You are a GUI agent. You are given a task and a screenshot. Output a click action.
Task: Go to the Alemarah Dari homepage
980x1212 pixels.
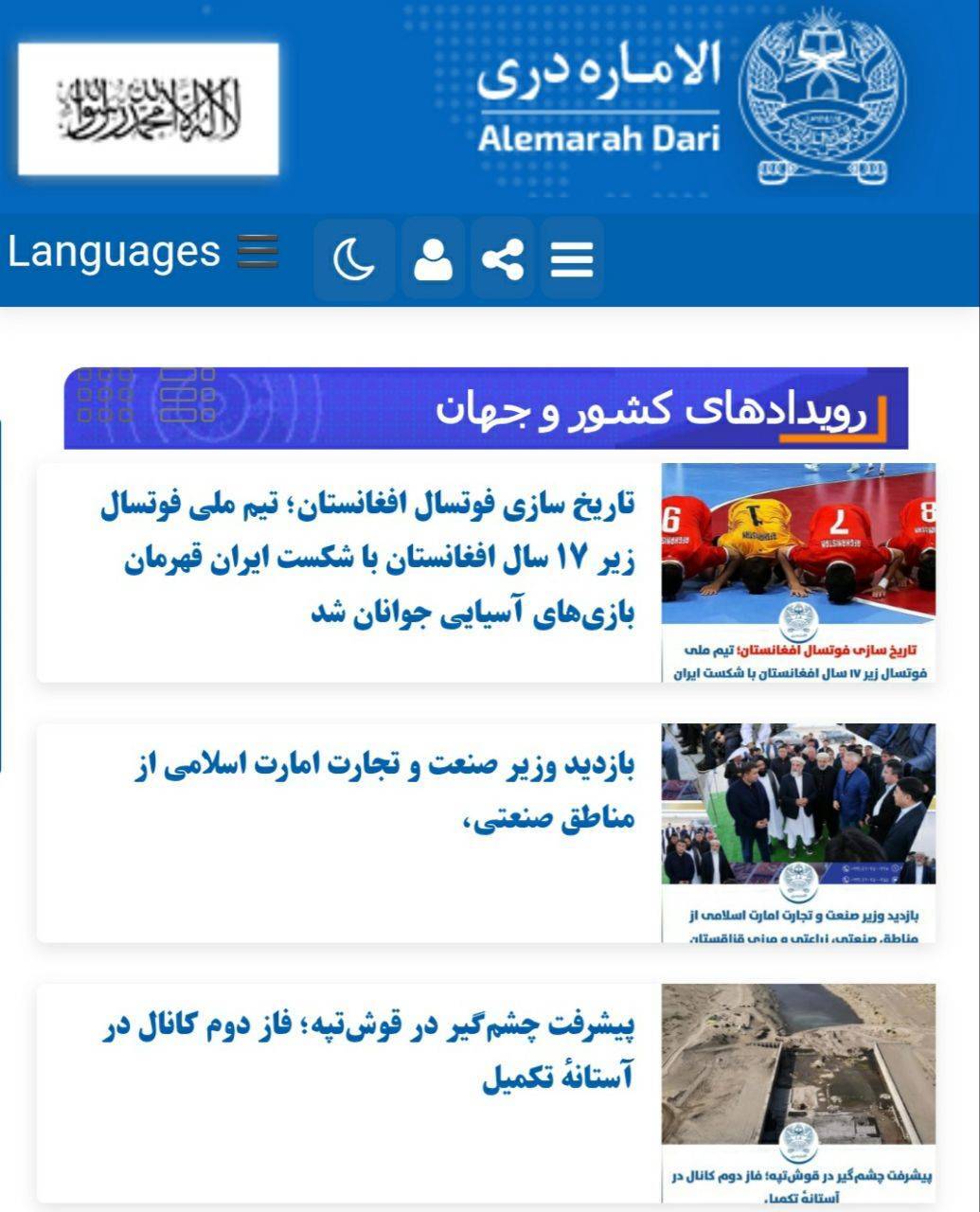(x=598, y=99)
